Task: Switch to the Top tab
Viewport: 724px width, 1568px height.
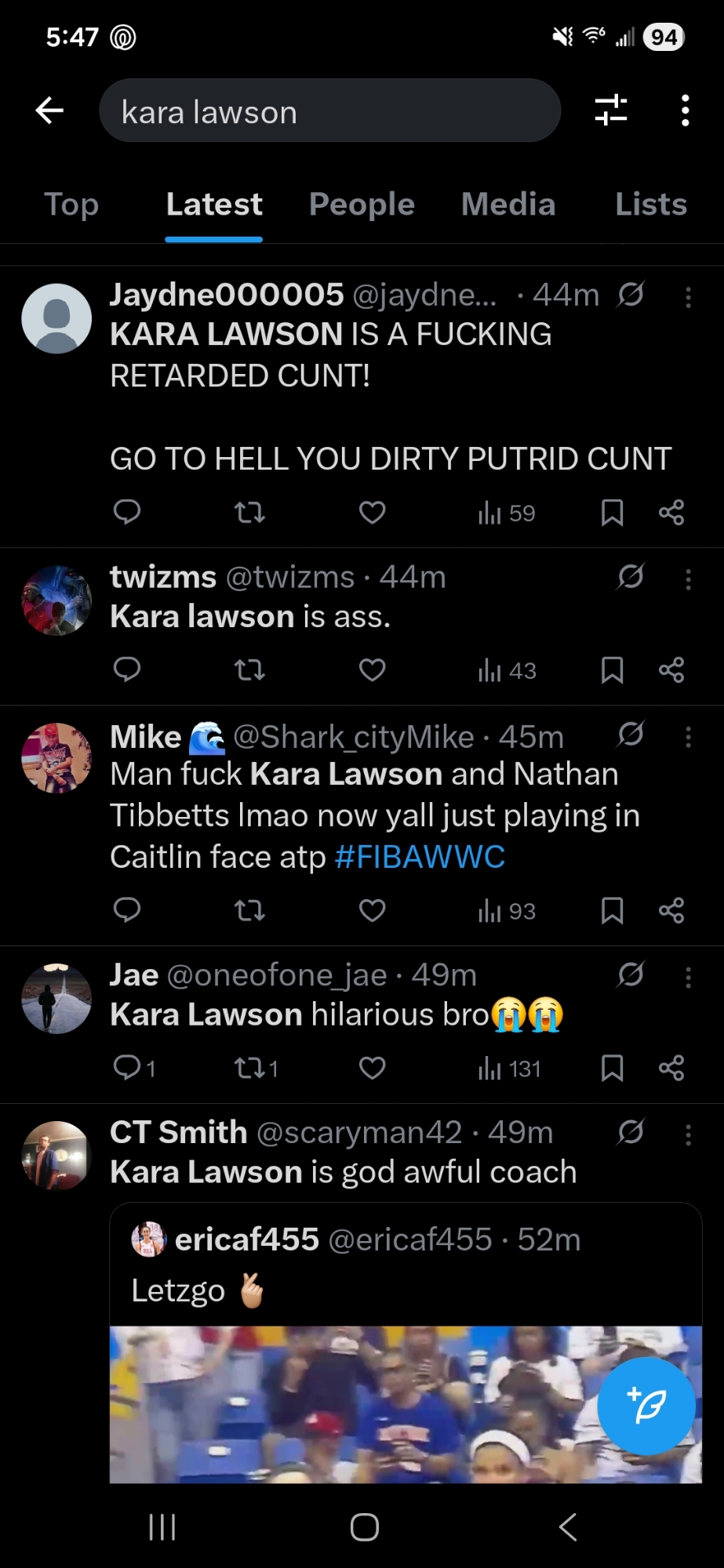Action: (71, 205)
